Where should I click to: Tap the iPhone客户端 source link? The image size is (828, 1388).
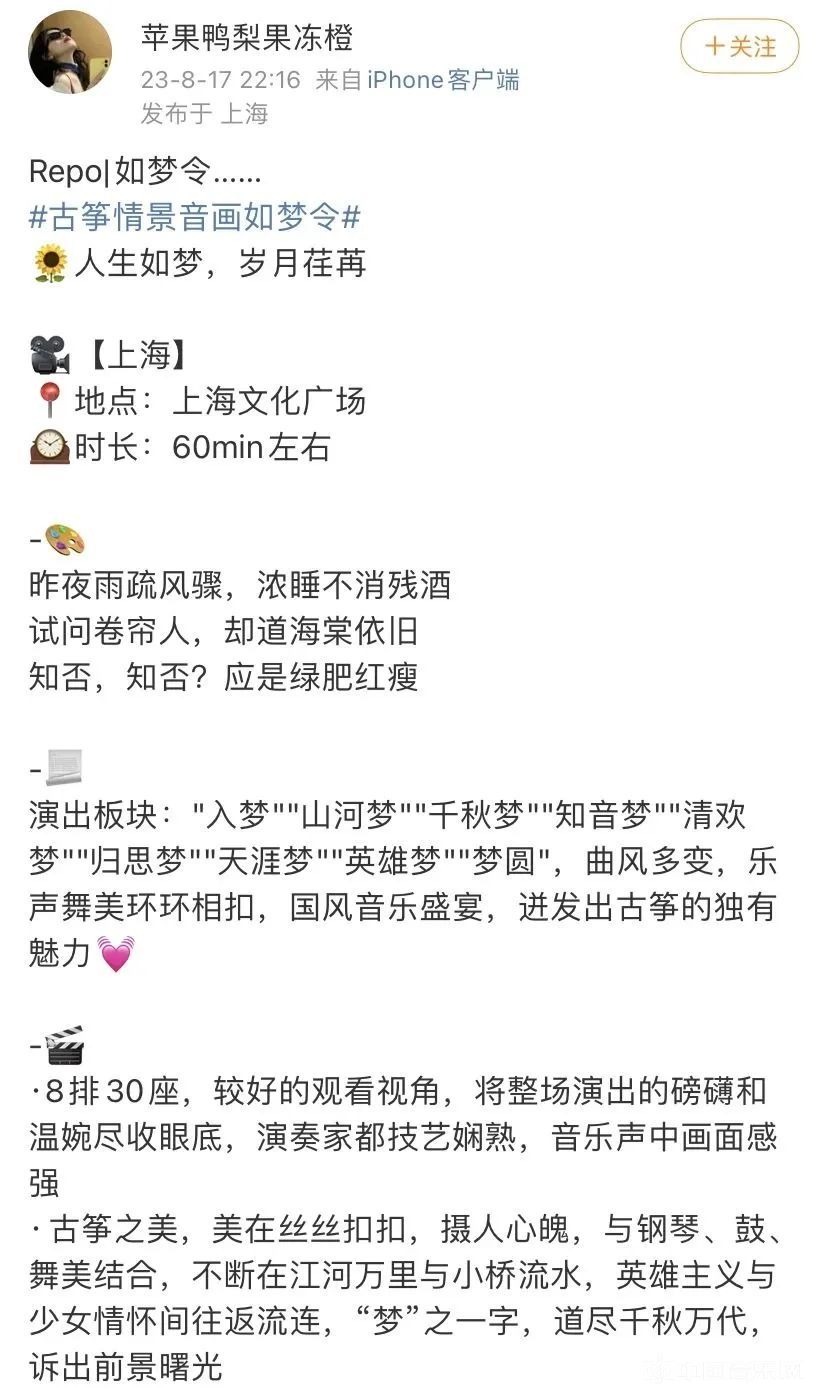(443, 80)
